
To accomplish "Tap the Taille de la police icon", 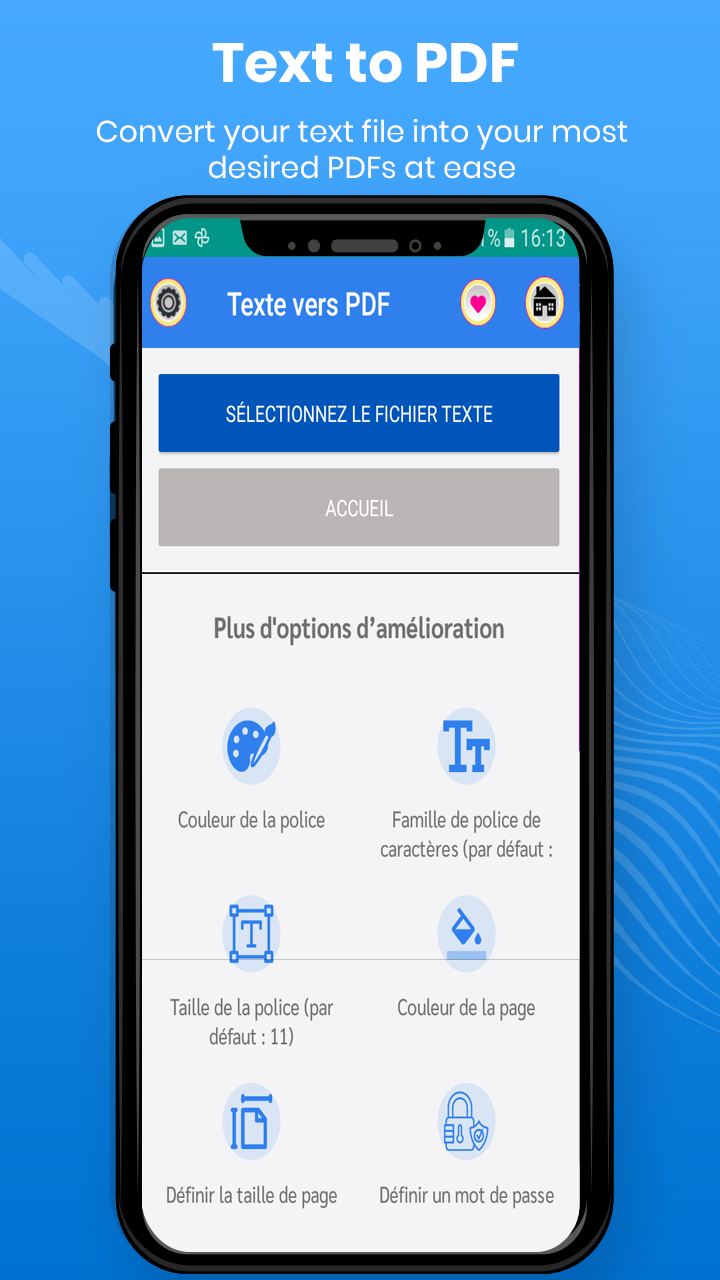I will click(251, 933).
